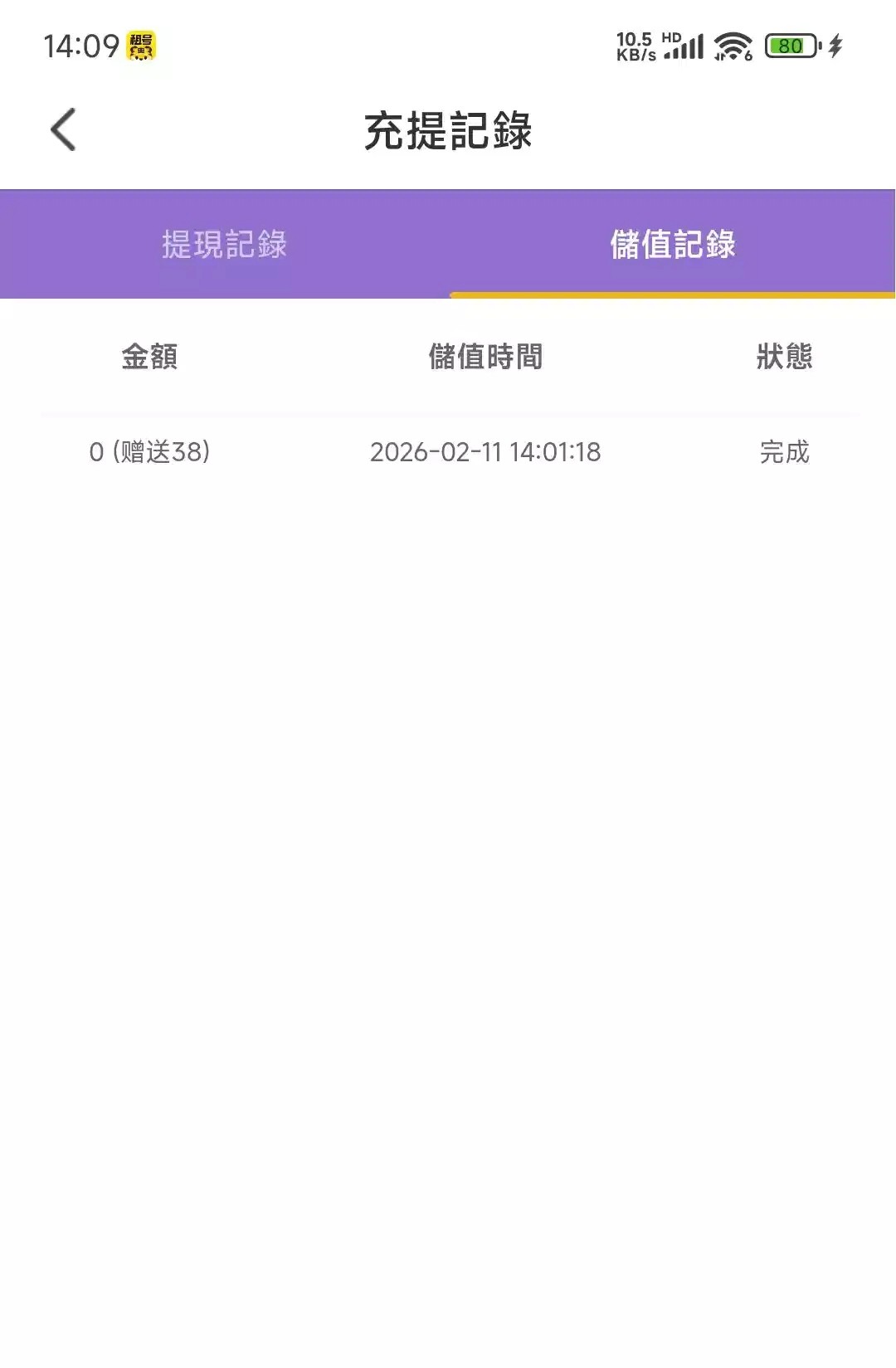The width and height of the screenshot is (896, 1368).
Task: Select the 儲值記錄 tab
Action: (x=672, y=245)
